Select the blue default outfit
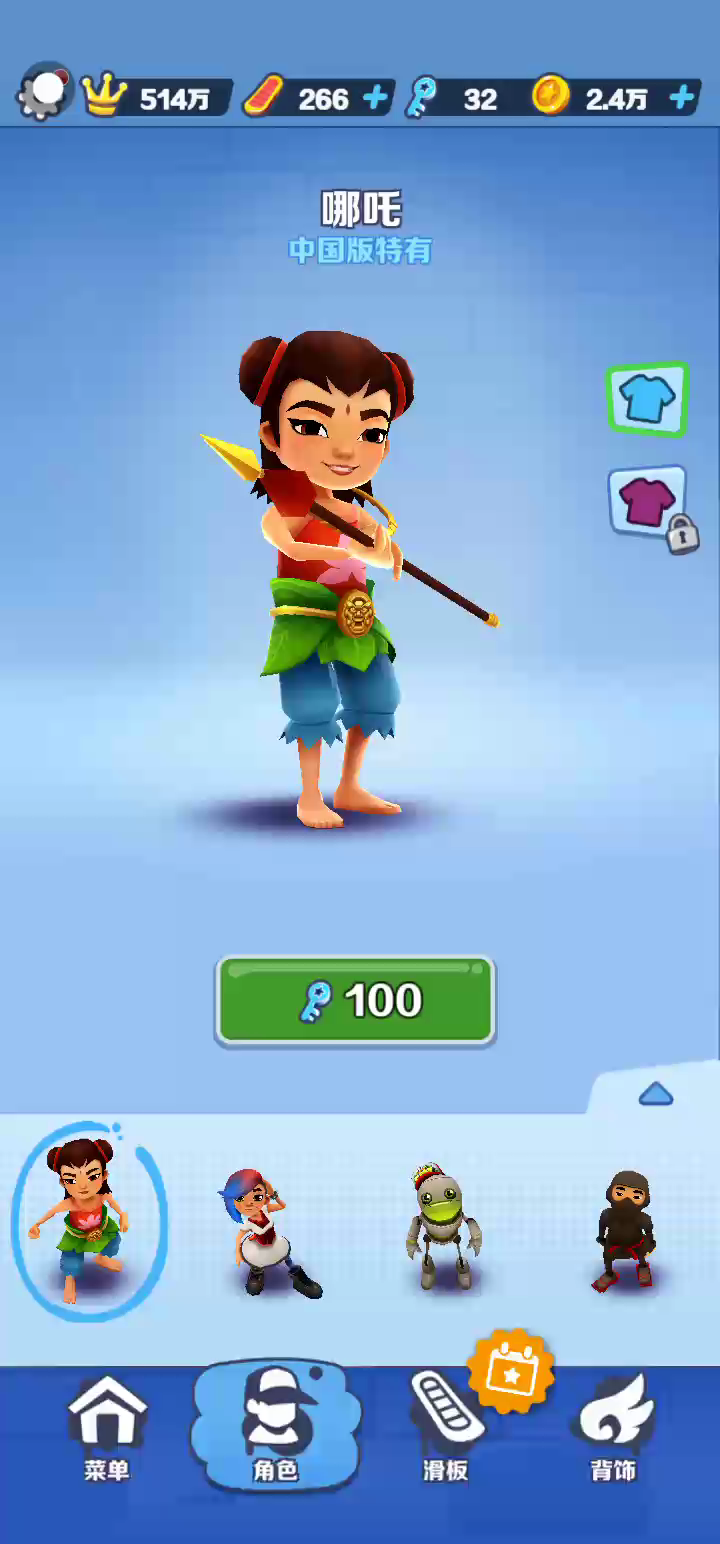 647,398
